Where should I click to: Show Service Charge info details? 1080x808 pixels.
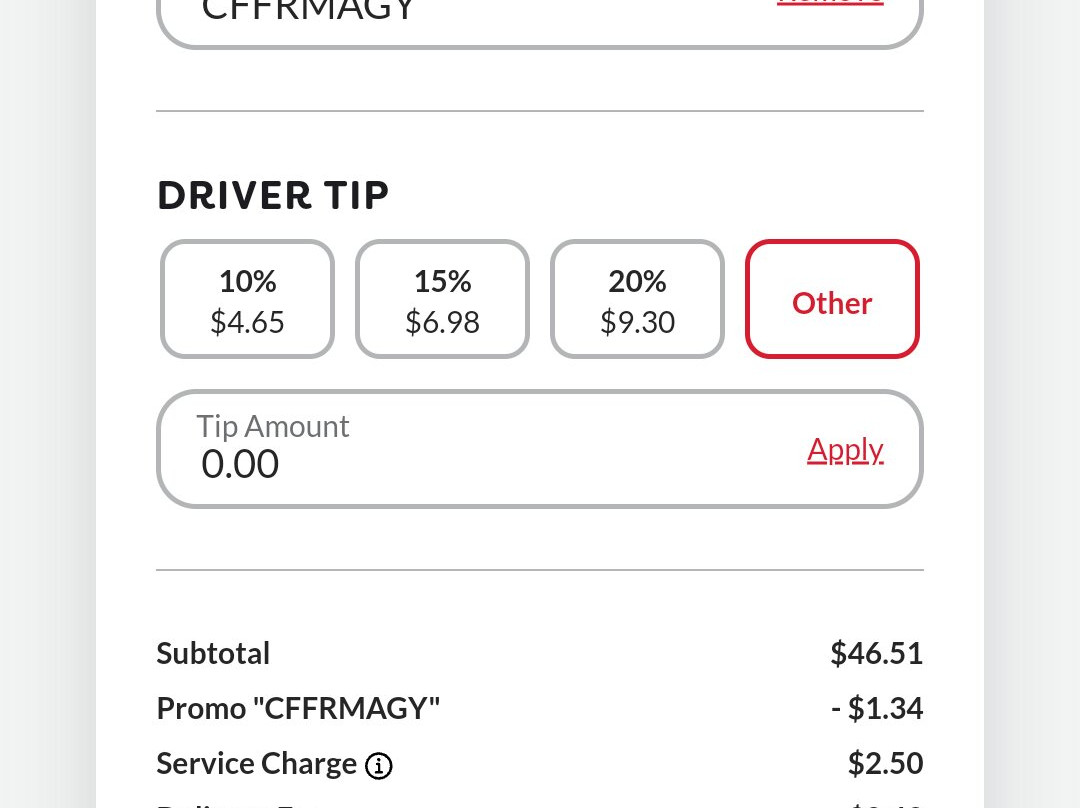click(379, 766)
